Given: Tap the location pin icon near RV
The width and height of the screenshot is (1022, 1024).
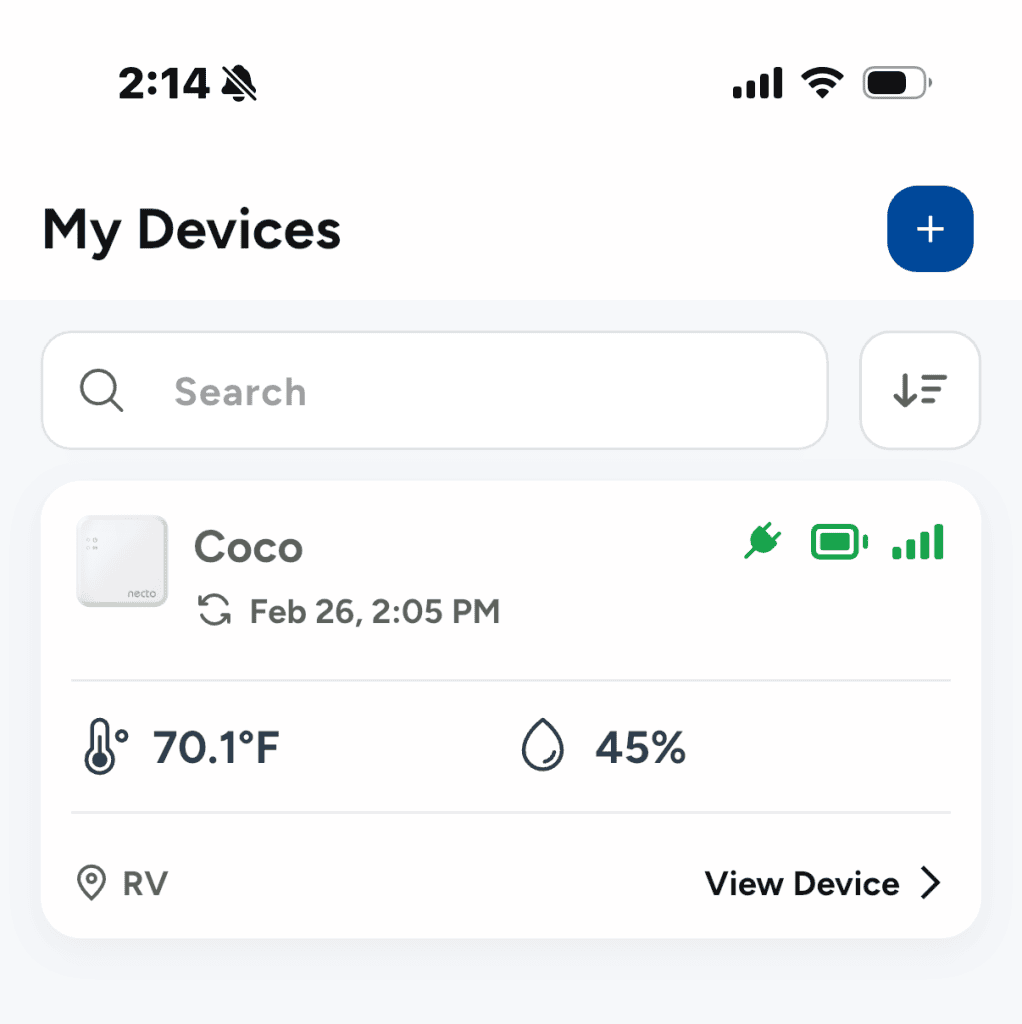Looking at the screenshot, I should tap(89, 883).
